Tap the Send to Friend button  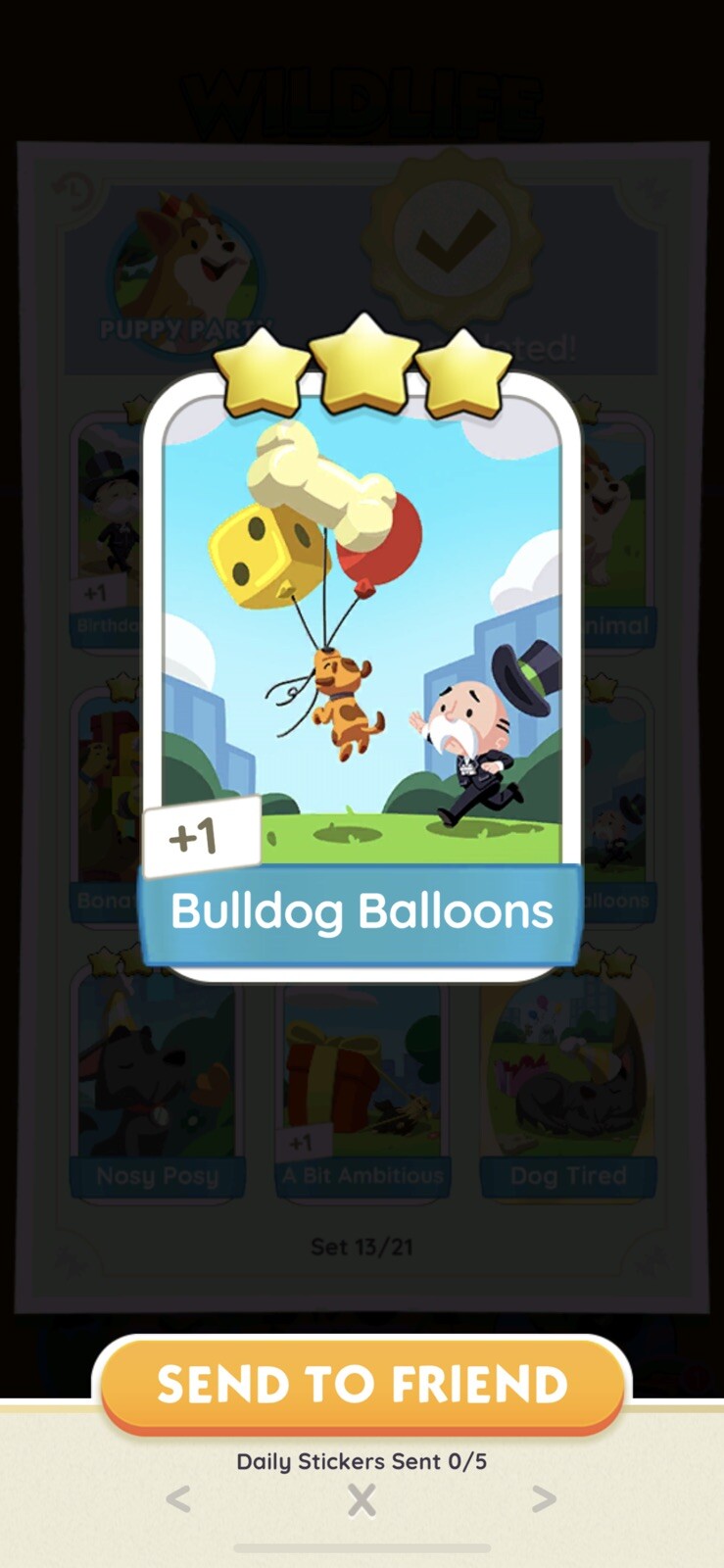click(362, 1384)
